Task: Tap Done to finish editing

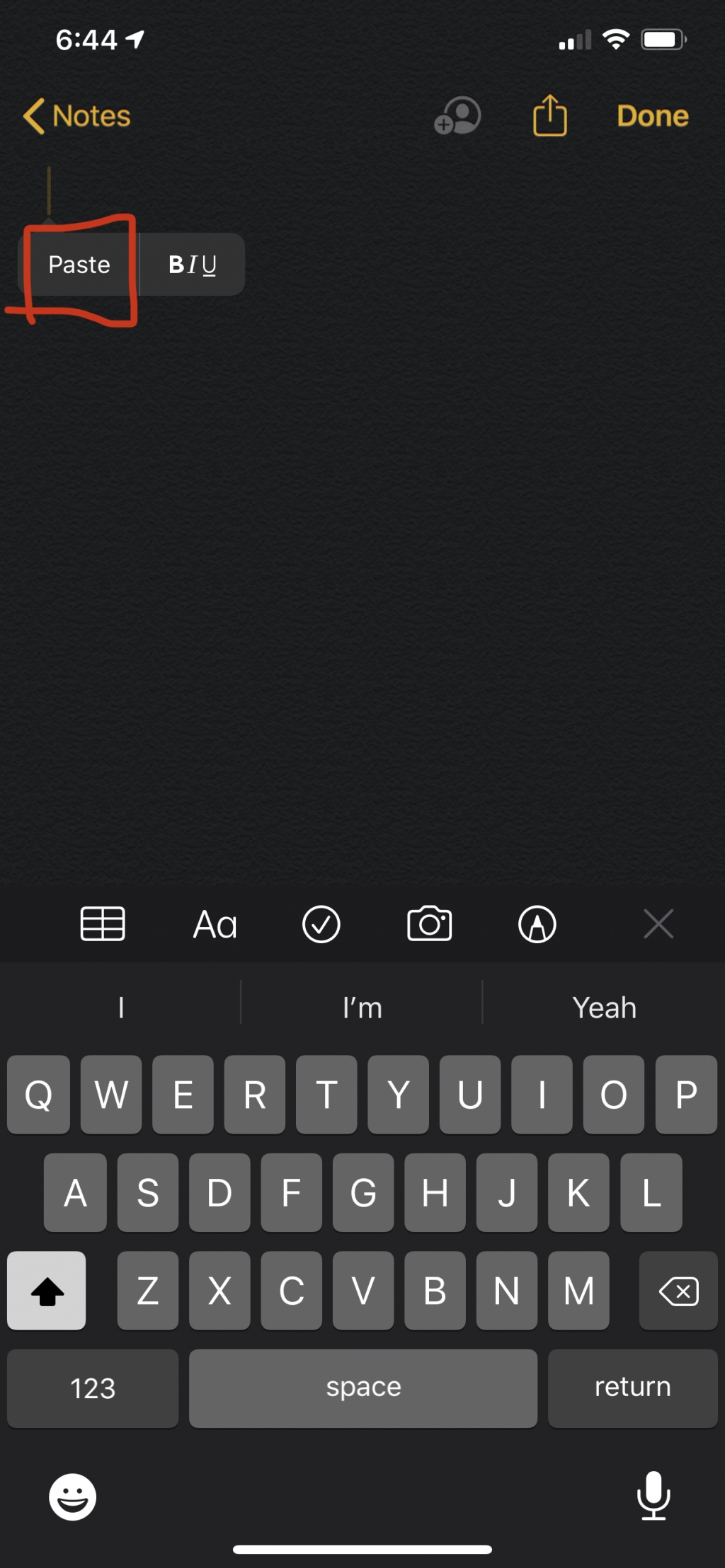Action: coord(651,116)
